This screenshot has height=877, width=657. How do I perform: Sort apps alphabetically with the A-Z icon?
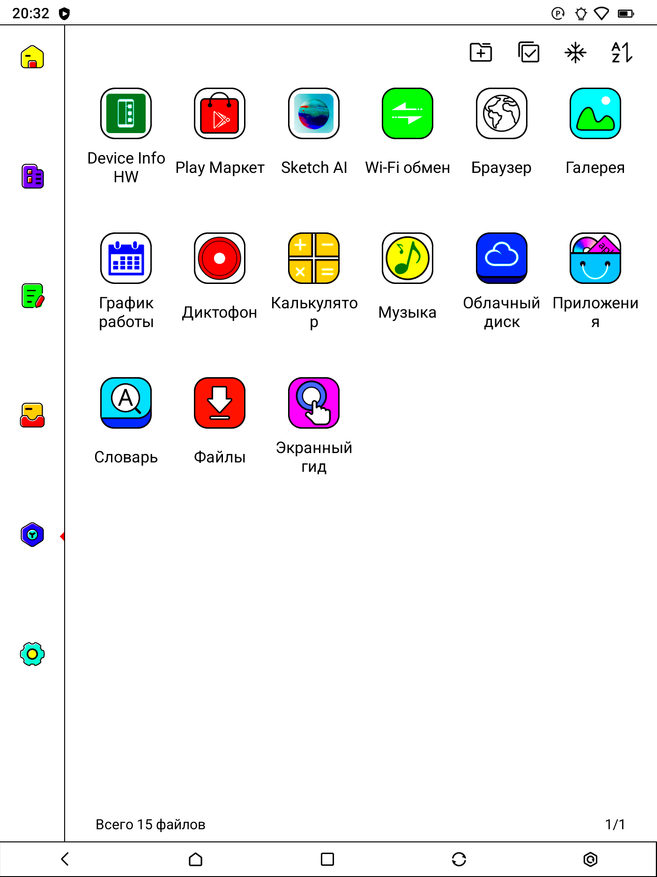pos(622,53)
